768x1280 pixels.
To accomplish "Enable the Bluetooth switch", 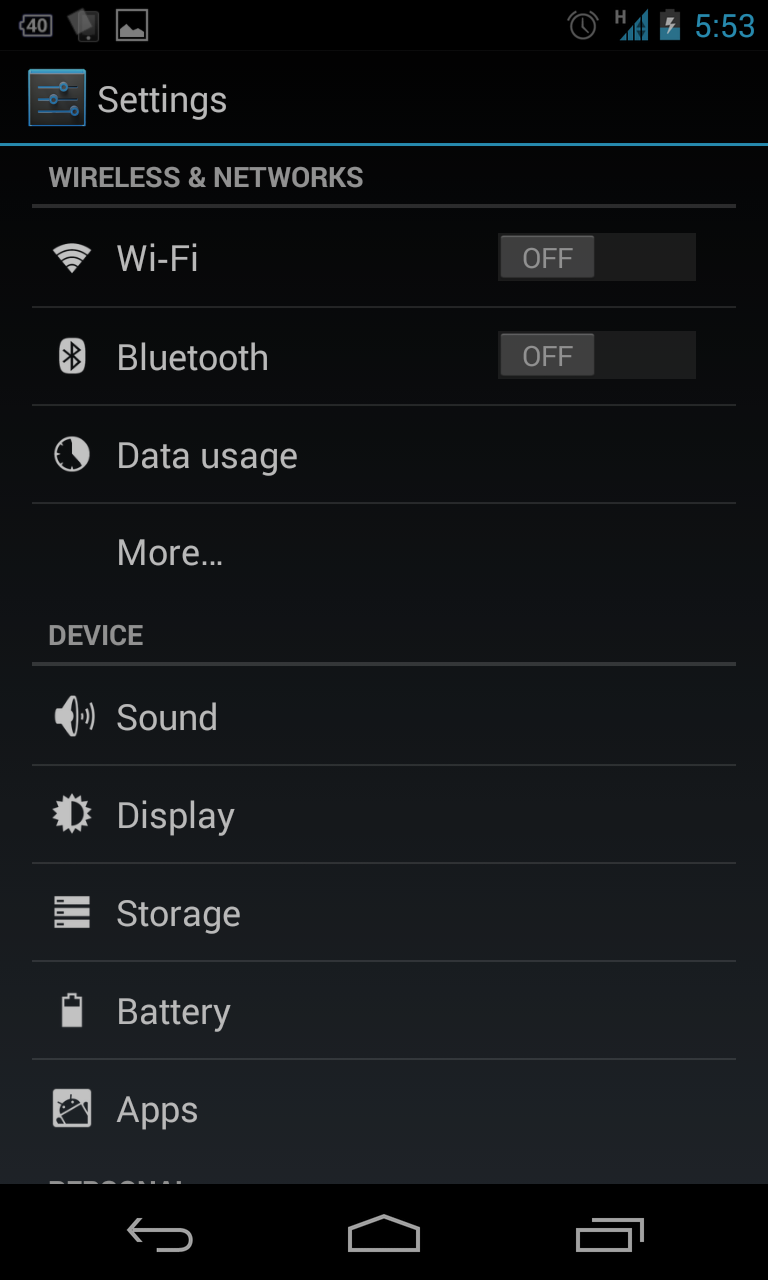I will 596,356.
